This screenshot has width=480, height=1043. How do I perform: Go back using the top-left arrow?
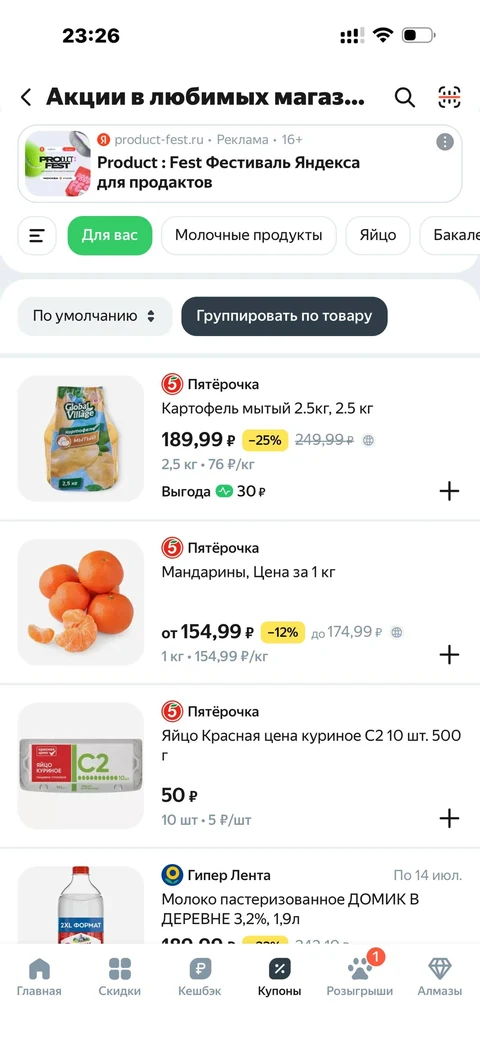click(26, 98)
